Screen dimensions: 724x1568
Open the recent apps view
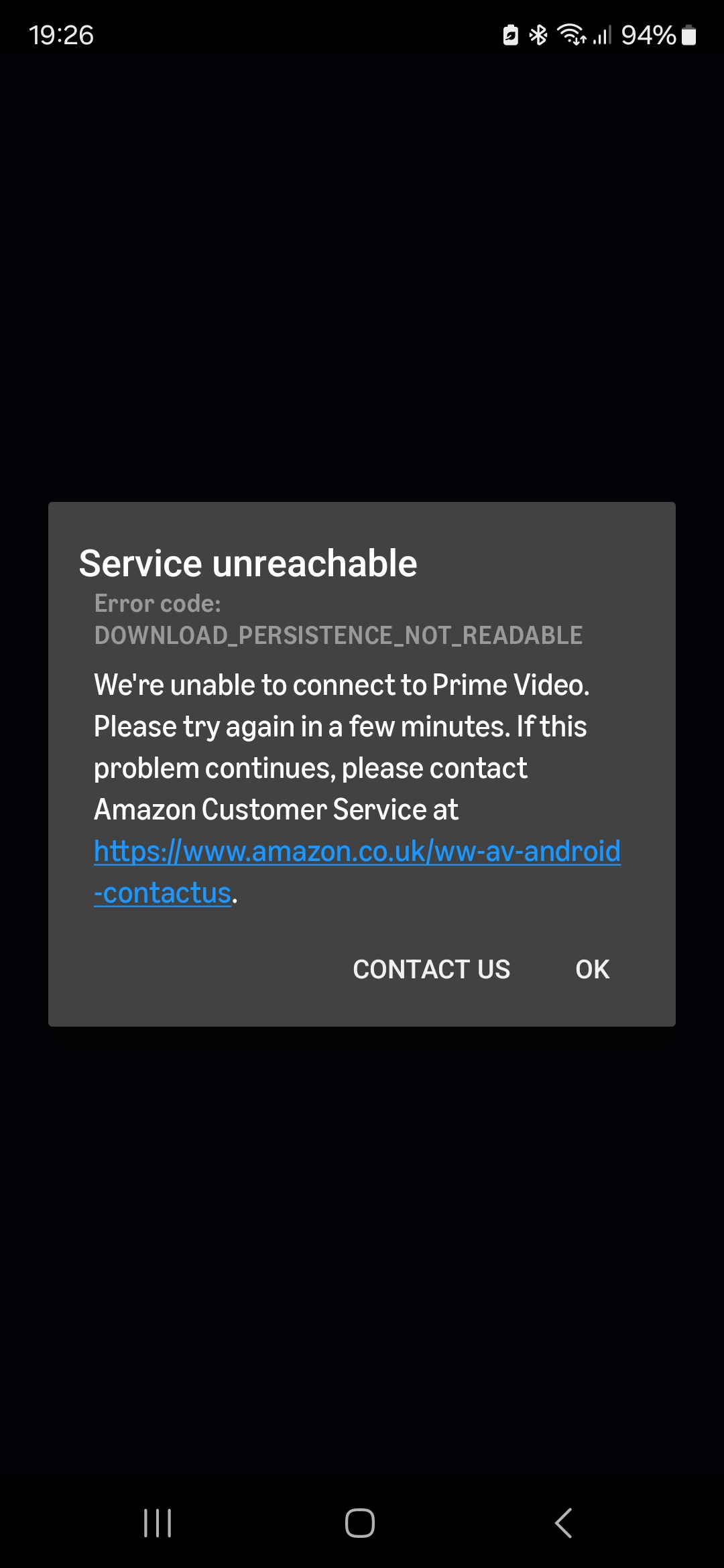point(158,1523)
